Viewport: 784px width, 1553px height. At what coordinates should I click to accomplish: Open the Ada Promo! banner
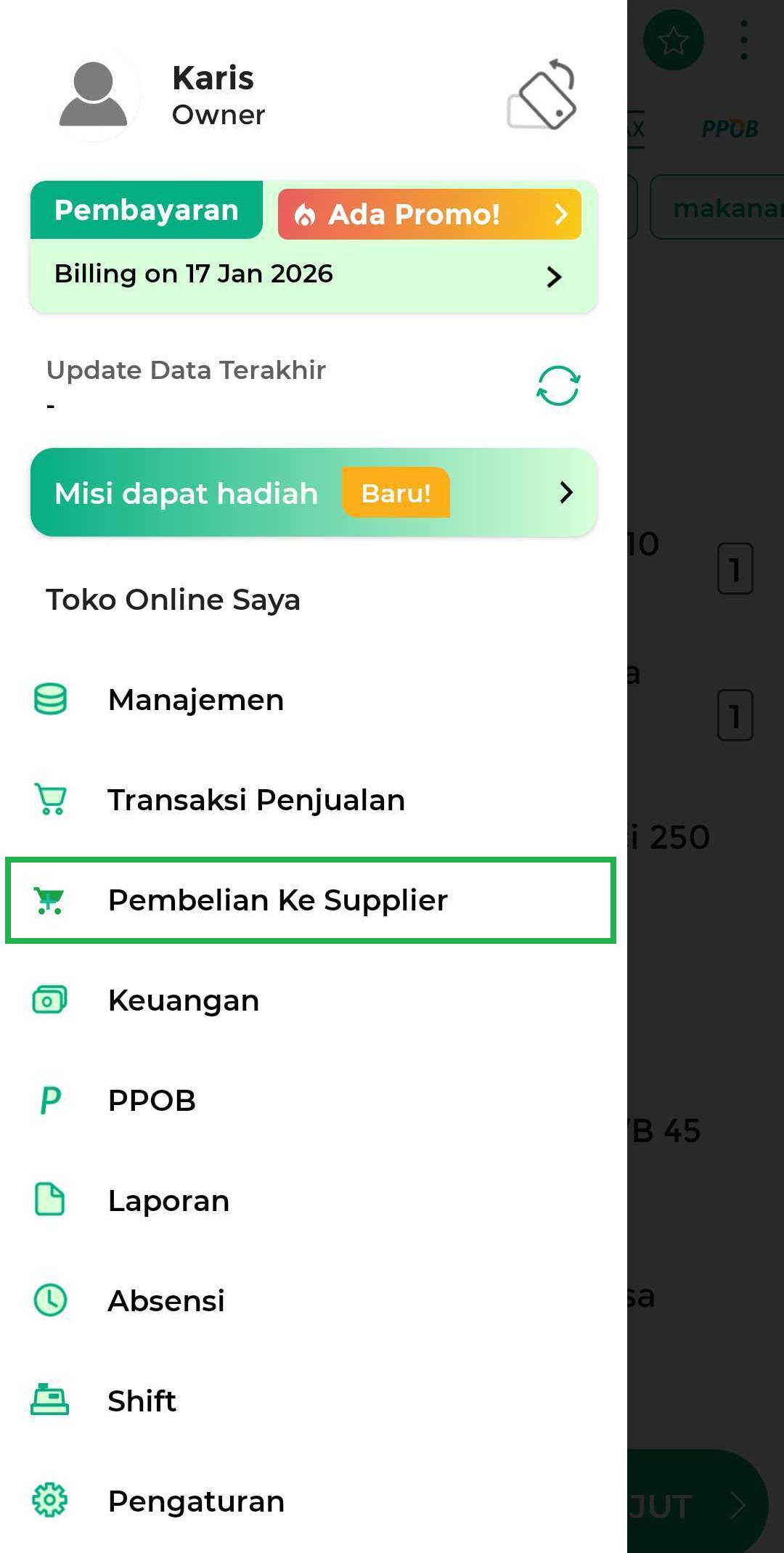(429, 214)
